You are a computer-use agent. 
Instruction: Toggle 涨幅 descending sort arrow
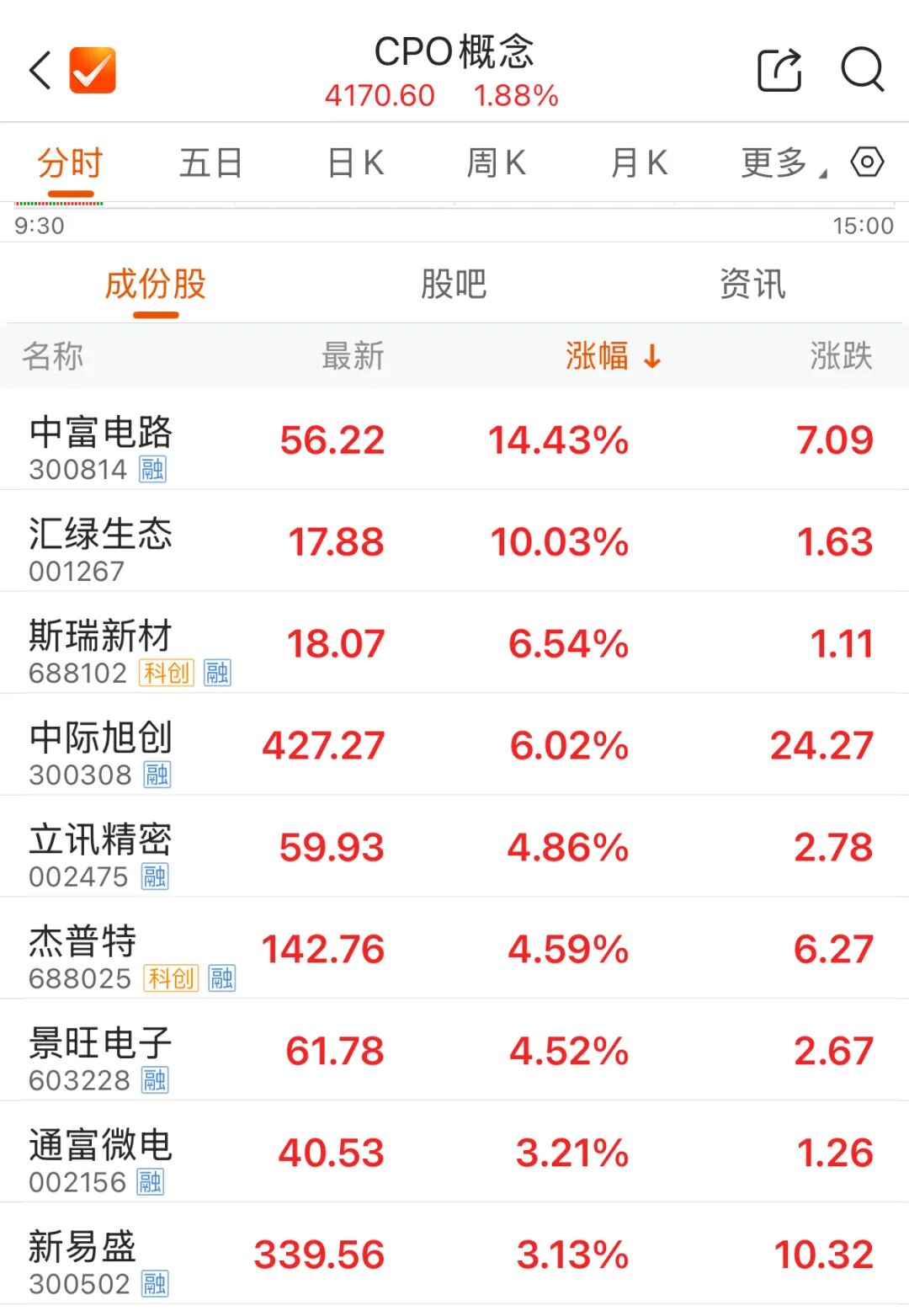(650, 357)
